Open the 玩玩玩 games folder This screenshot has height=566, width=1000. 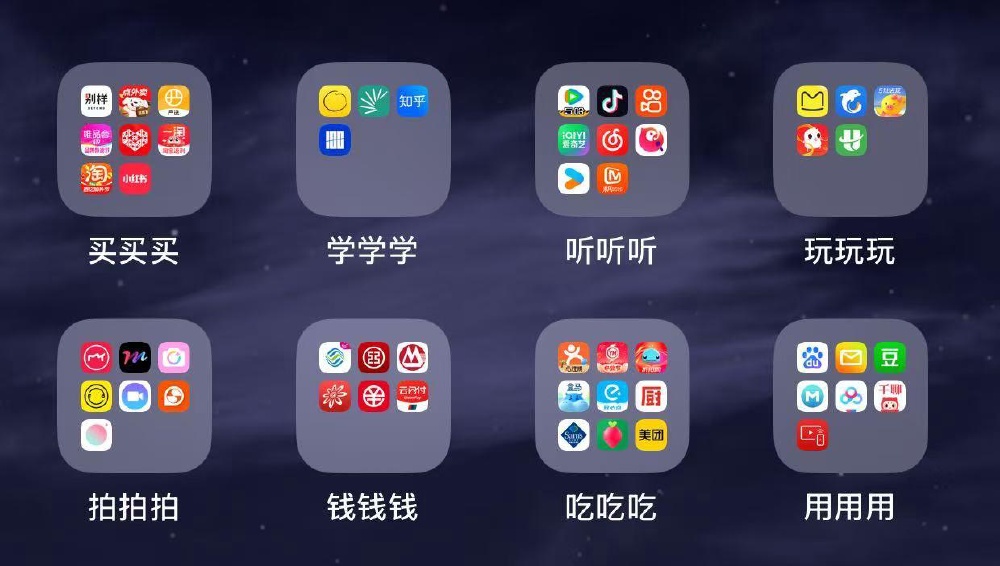pos(850,140)
